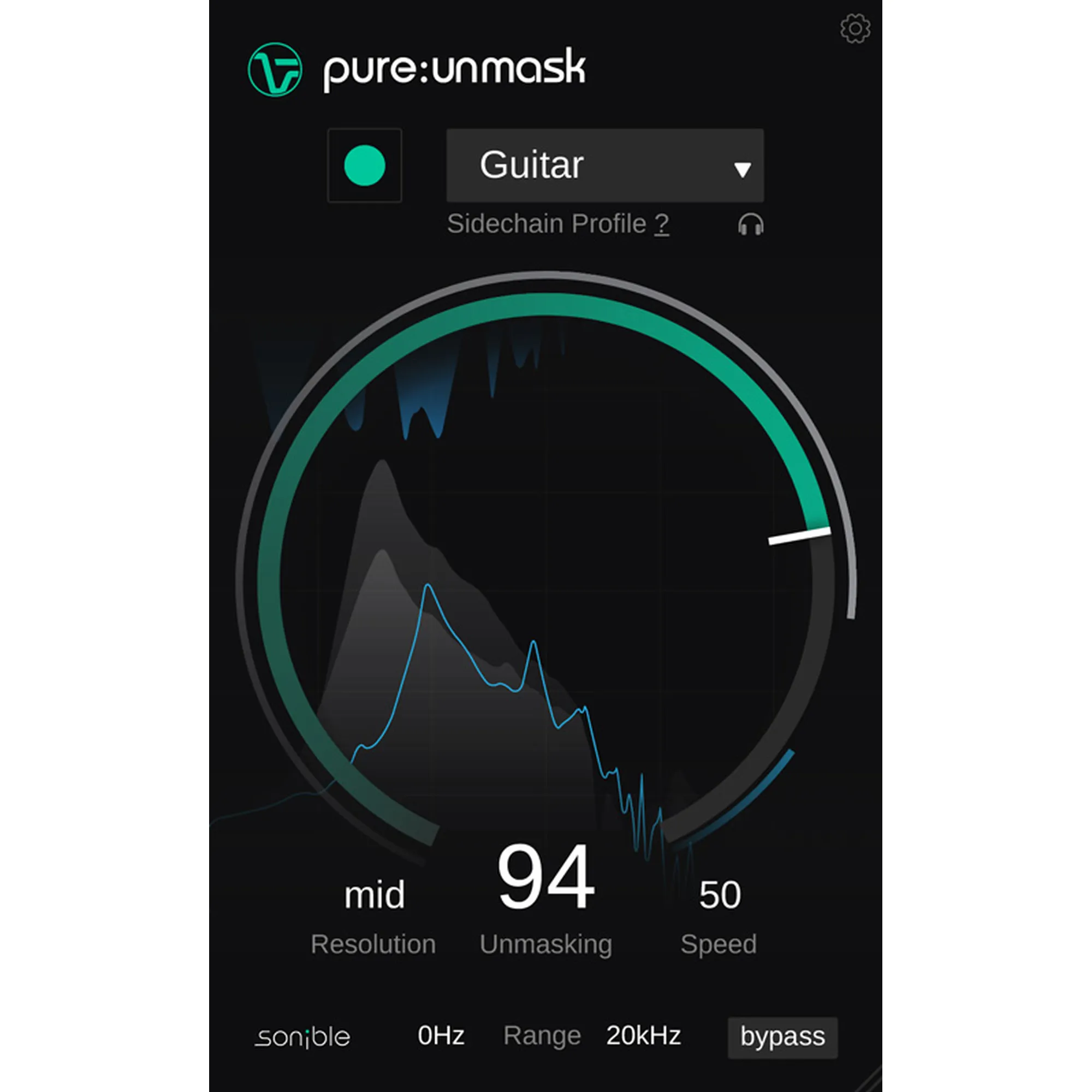This screenshot has width=1092, height=1092.
Task: Open the settings gear
Action: pyautogui.click(x=854, y=29)
